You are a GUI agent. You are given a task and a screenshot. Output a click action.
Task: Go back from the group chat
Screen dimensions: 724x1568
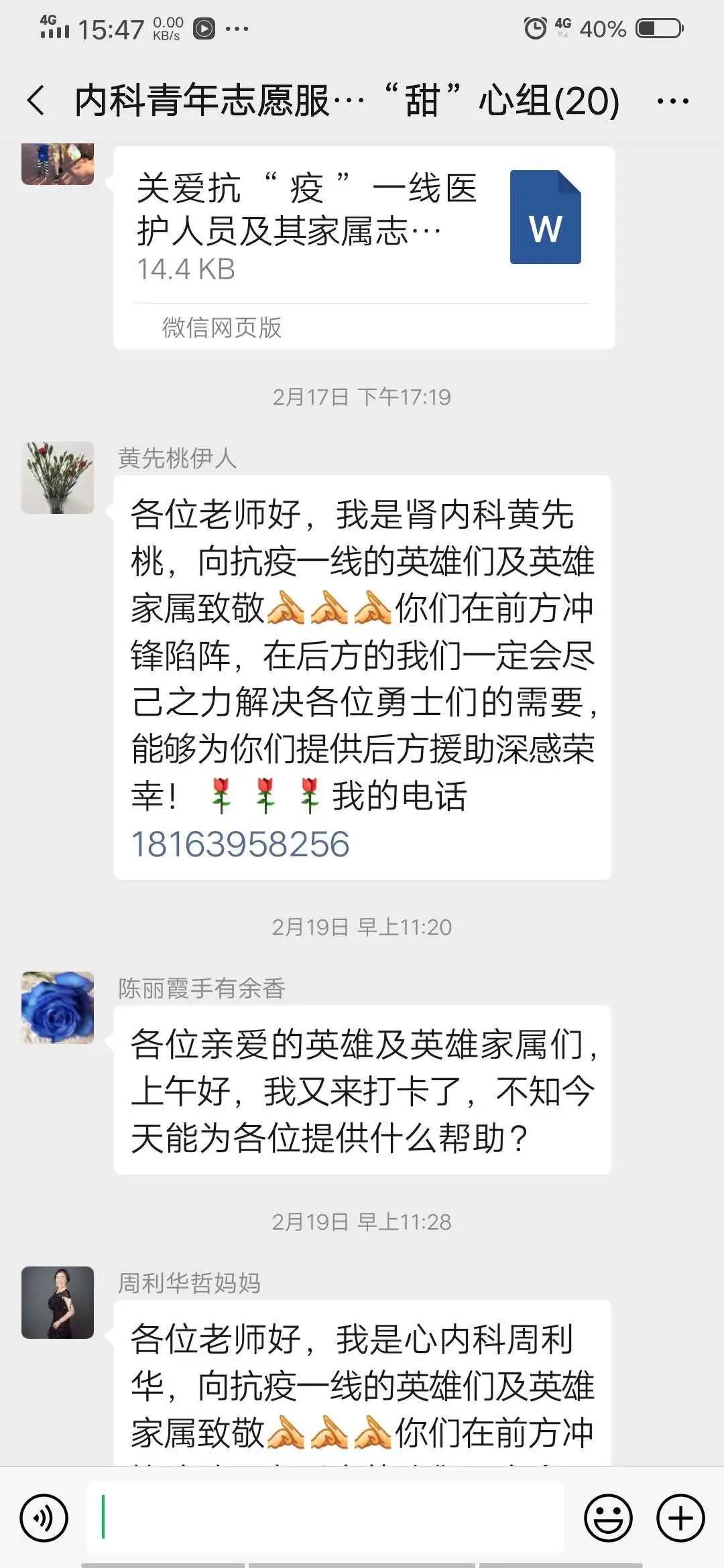[37, 101]
